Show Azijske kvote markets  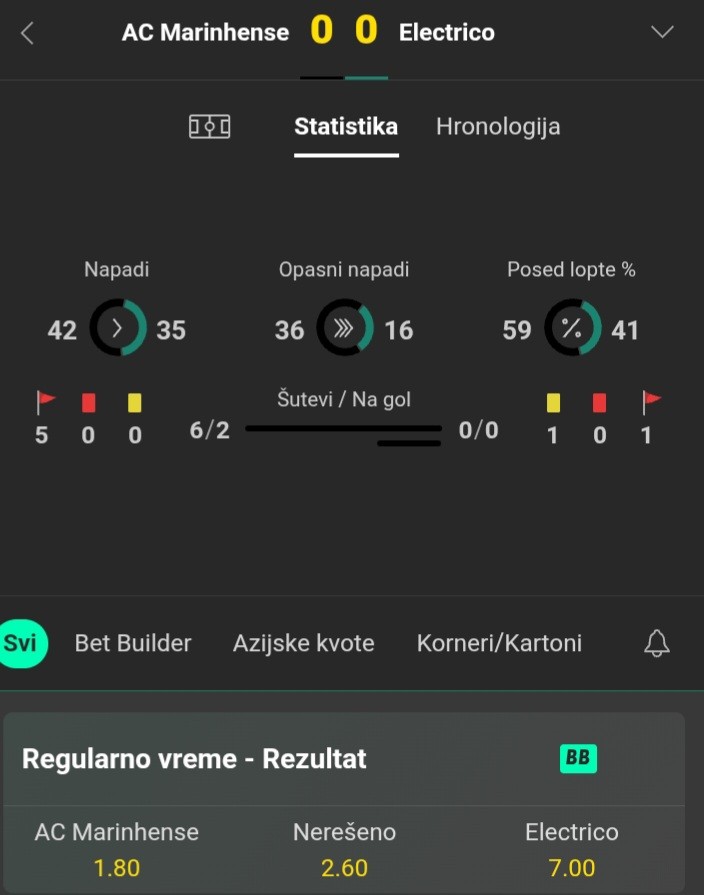304,643
